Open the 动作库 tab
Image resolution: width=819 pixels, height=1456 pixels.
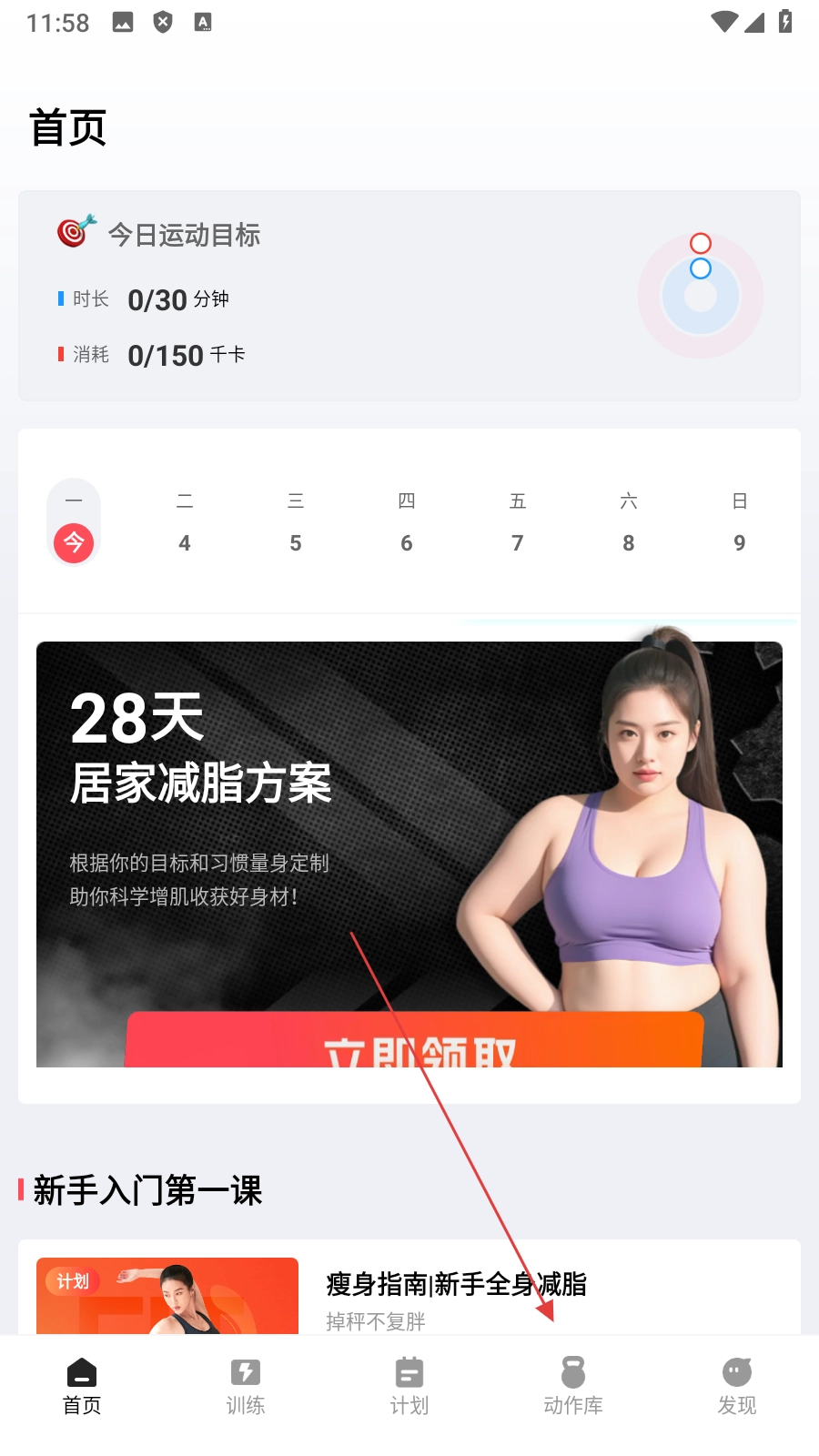tap(573, 1386)
